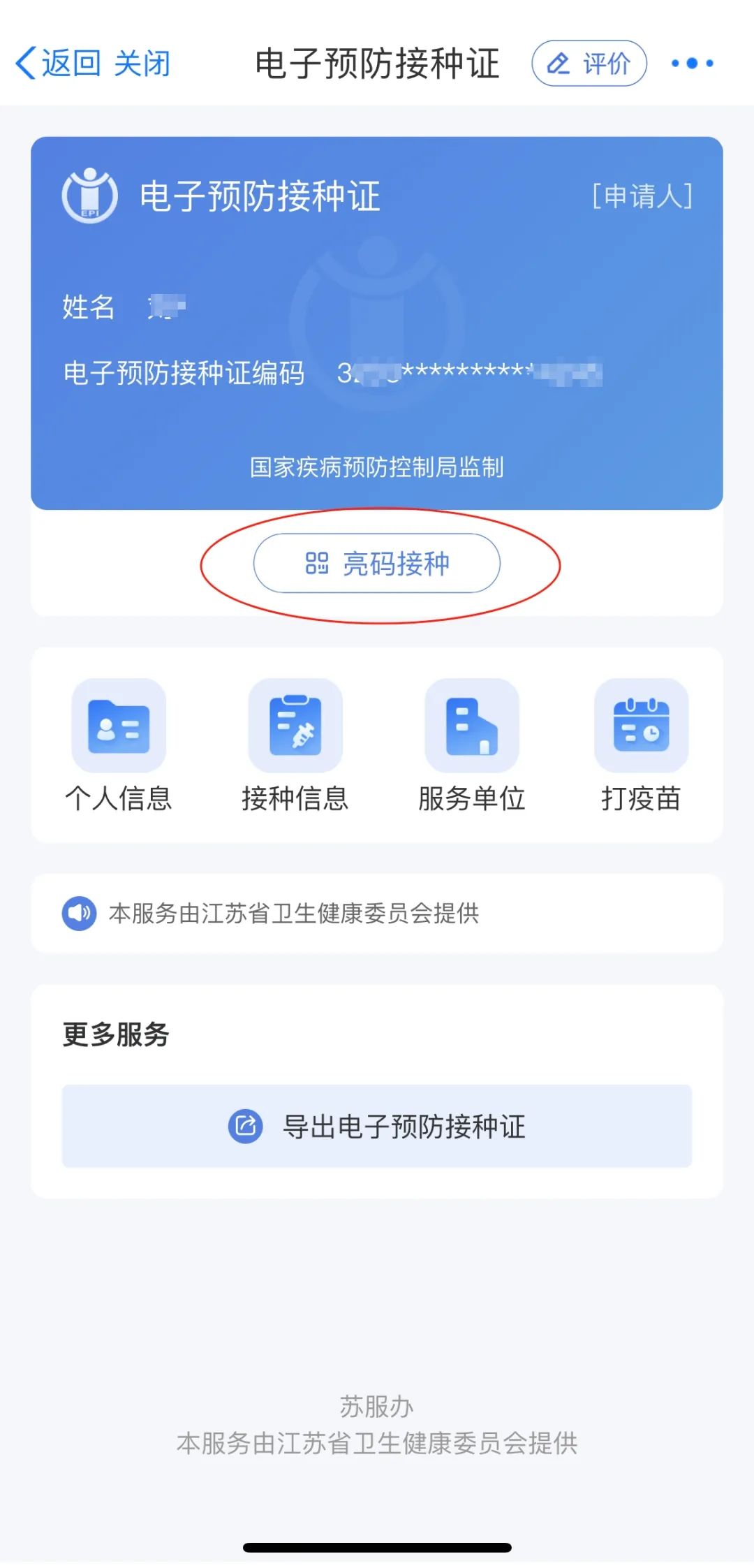Tap 返回 to go back
754x1568 pixels.
58,64
